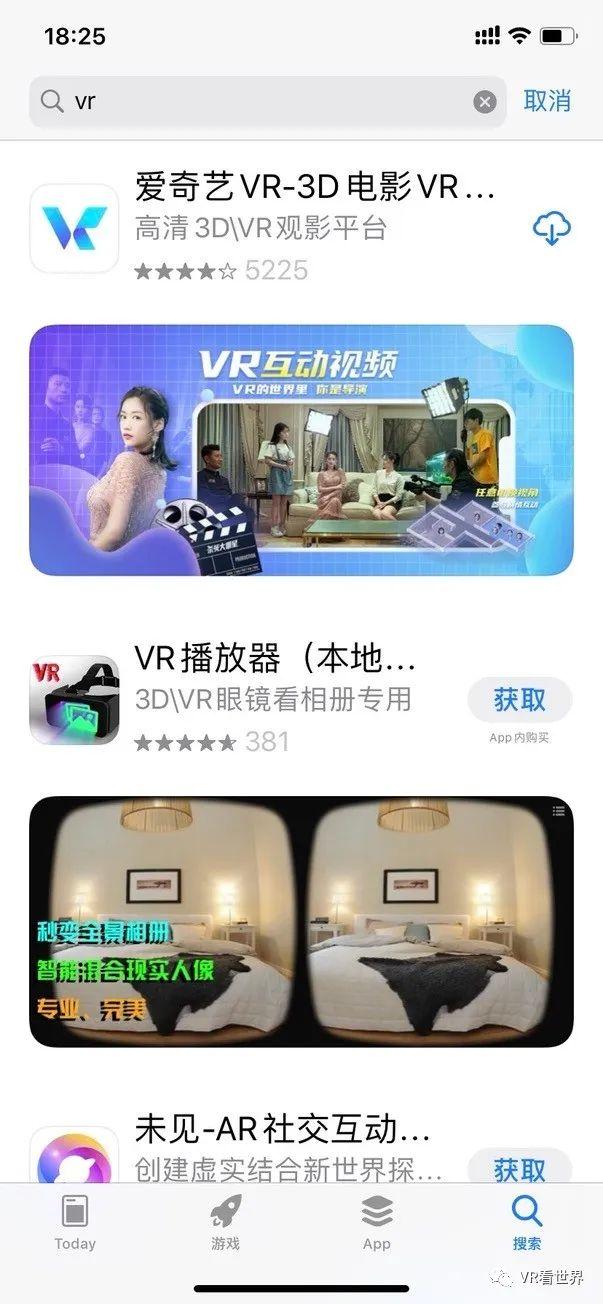Clear the search text with the X icon
Image resolution: width=603 pixels, height=1304 pixels.
point(484,101)
